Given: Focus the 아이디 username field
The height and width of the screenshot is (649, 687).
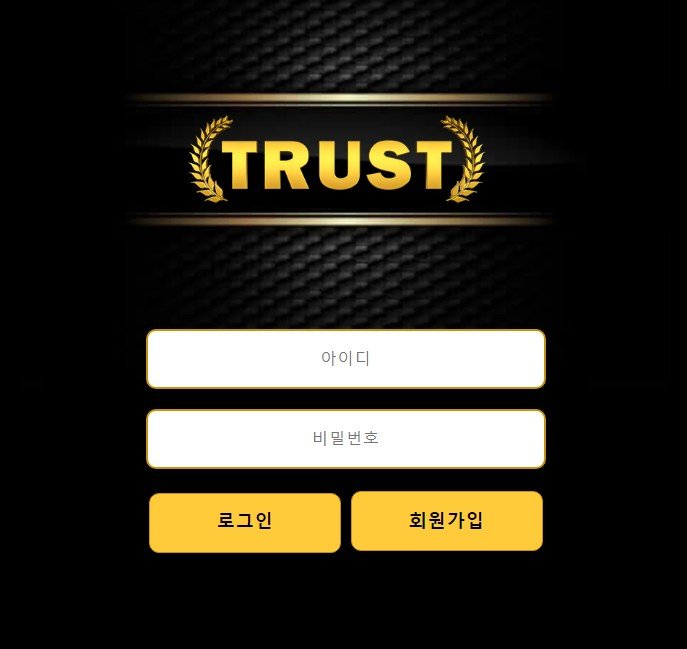Looking at the screenshot, I should tap(346, 358).
